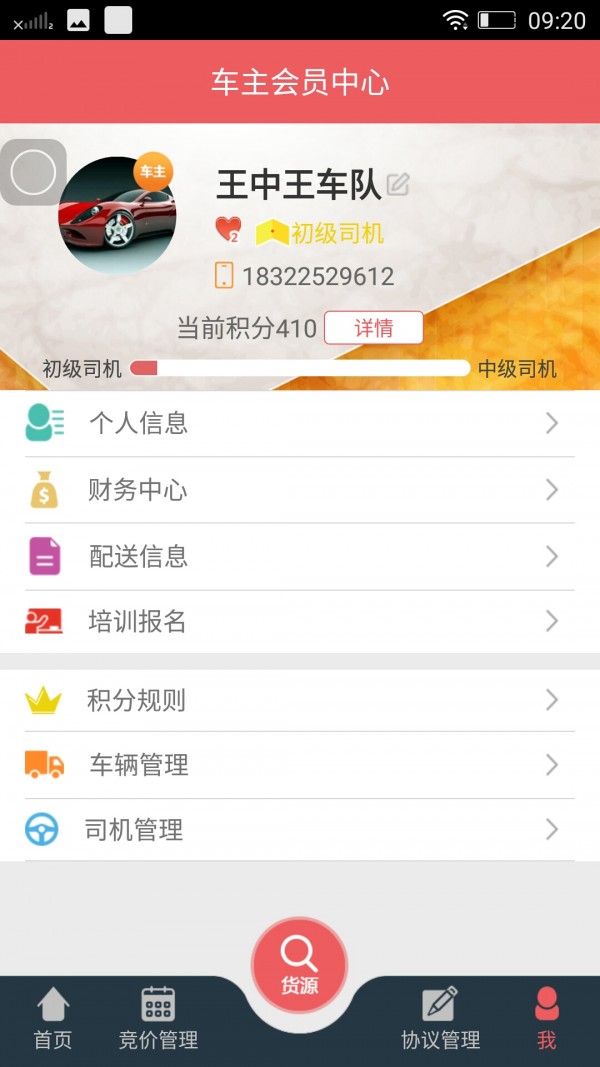Screen dimensions: 600x1067
Task: Switch to 竞价管理 tab
Action: coord(158,1018)
